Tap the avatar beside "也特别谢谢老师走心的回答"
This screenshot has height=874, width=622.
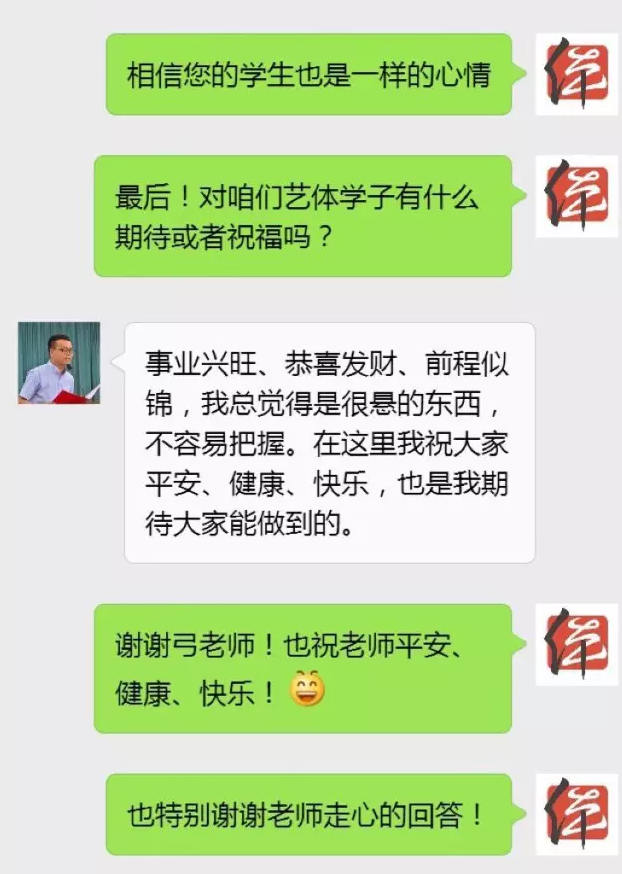pyautogui.click(x=576, y=812)
